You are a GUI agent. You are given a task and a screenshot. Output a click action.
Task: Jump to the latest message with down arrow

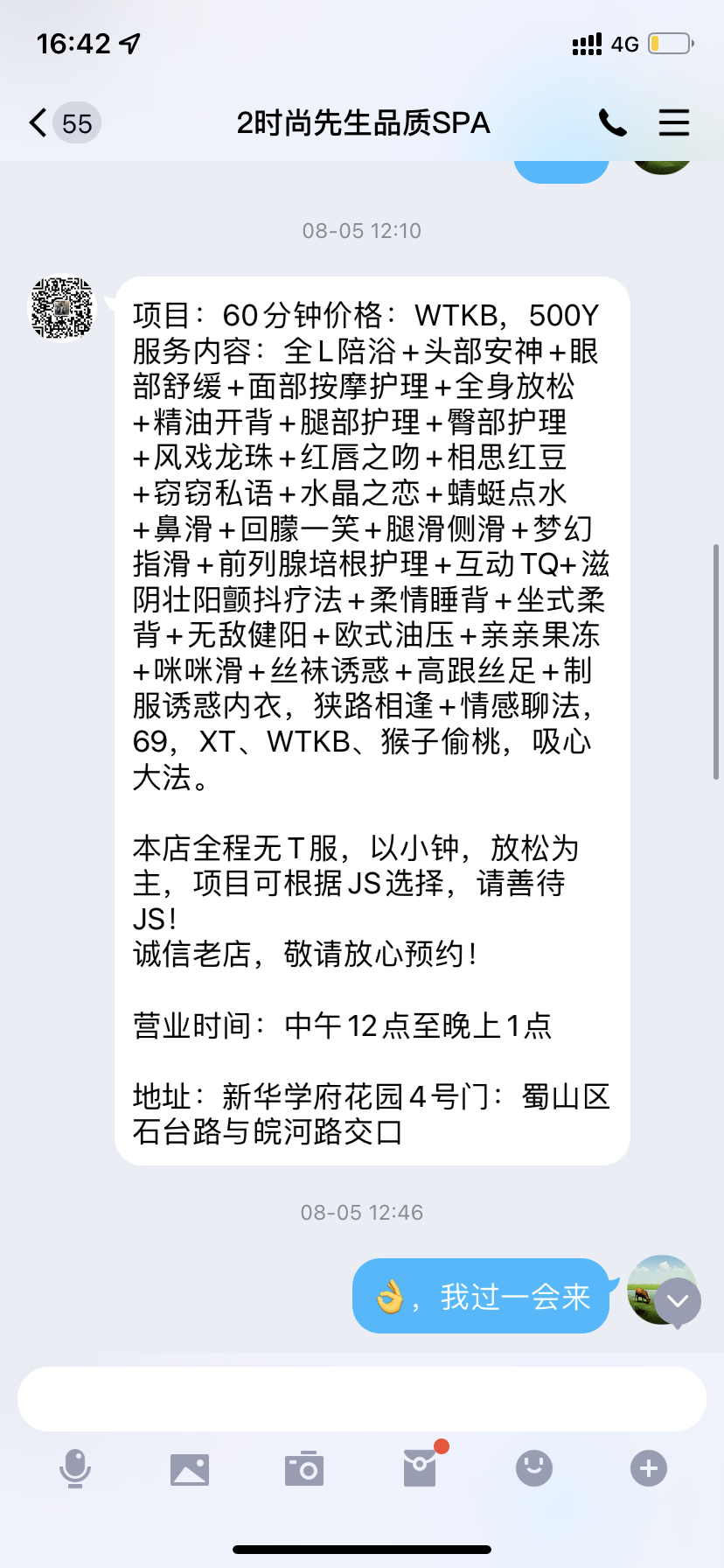(679, 1301)
